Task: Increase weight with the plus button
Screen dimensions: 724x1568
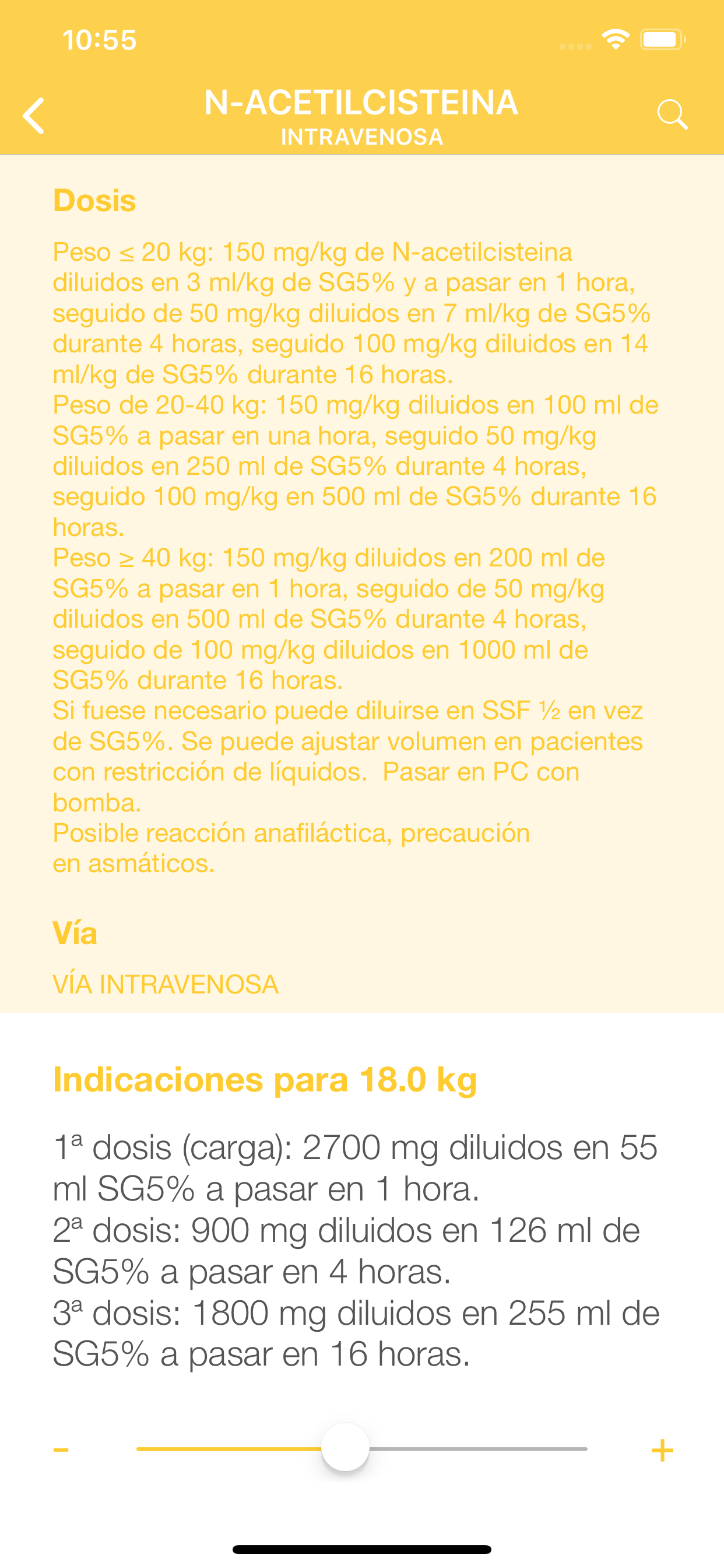Action: [662, 1450]
